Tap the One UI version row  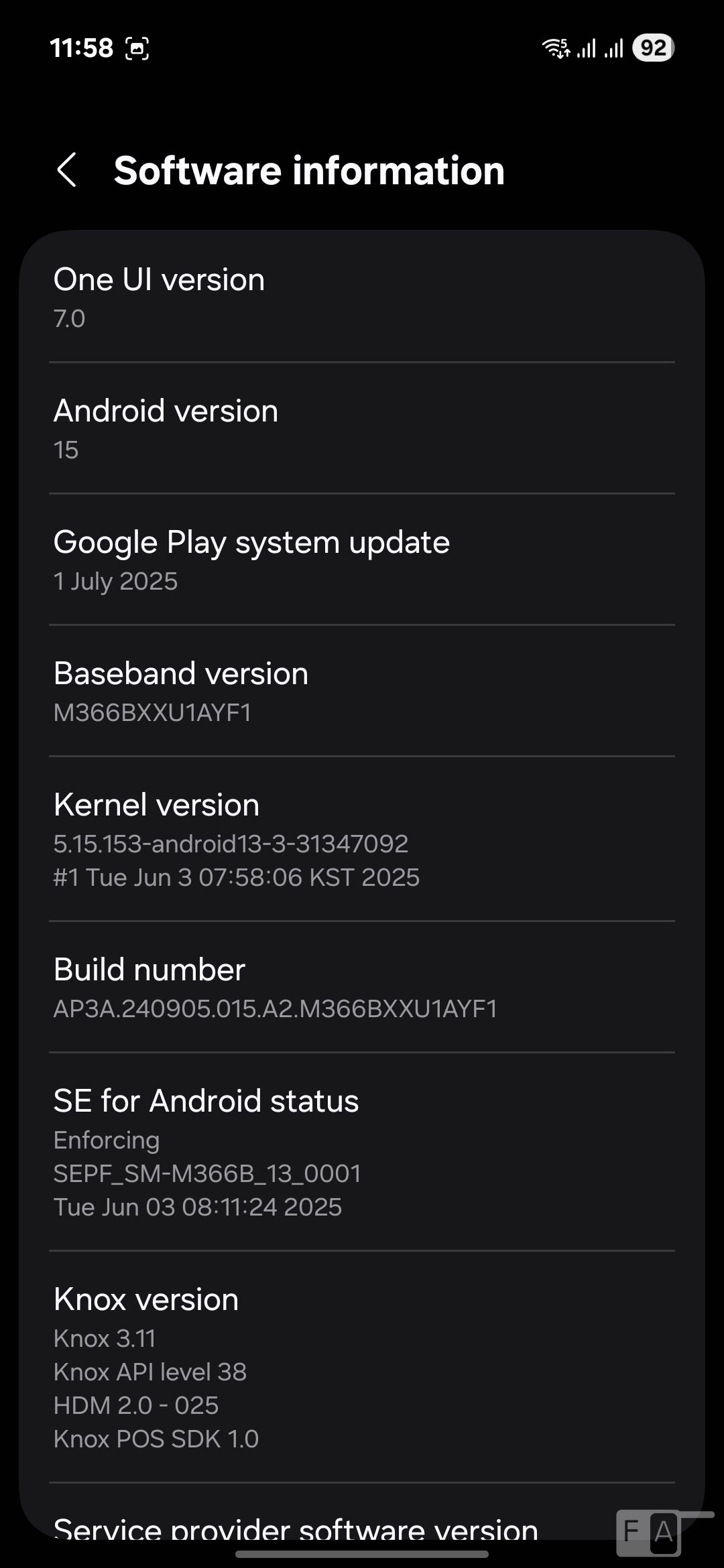[x=362, y=297]
